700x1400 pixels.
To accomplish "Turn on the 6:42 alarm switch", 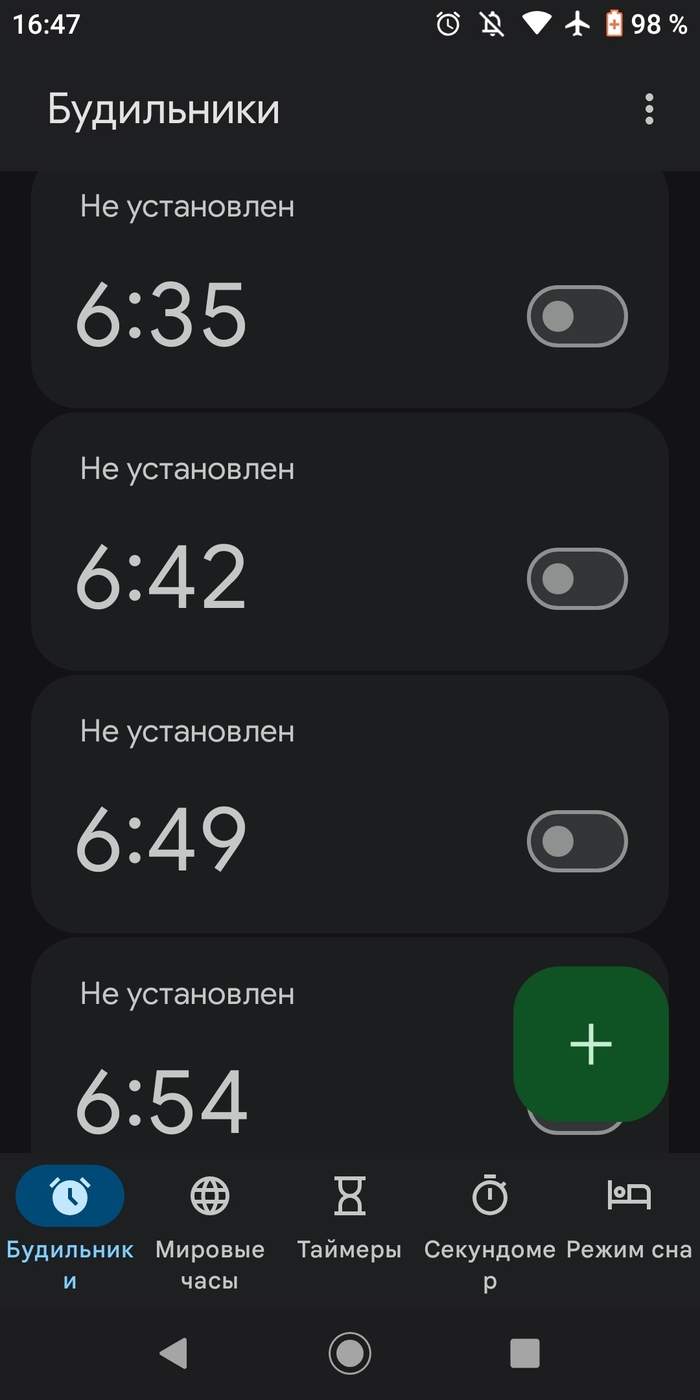I will coord(577,579).
